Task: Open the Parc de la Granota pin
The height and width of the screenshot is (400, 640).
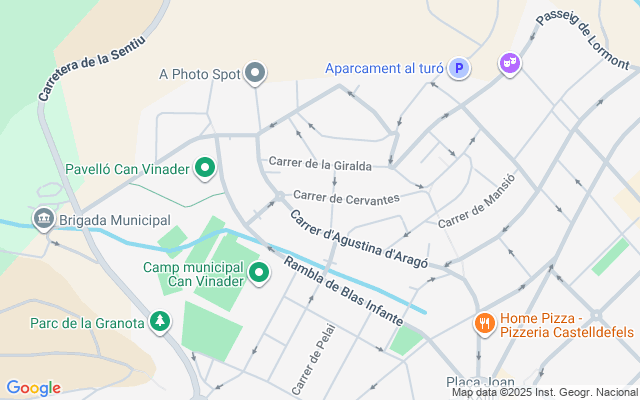Action: [x=159, y=322]
